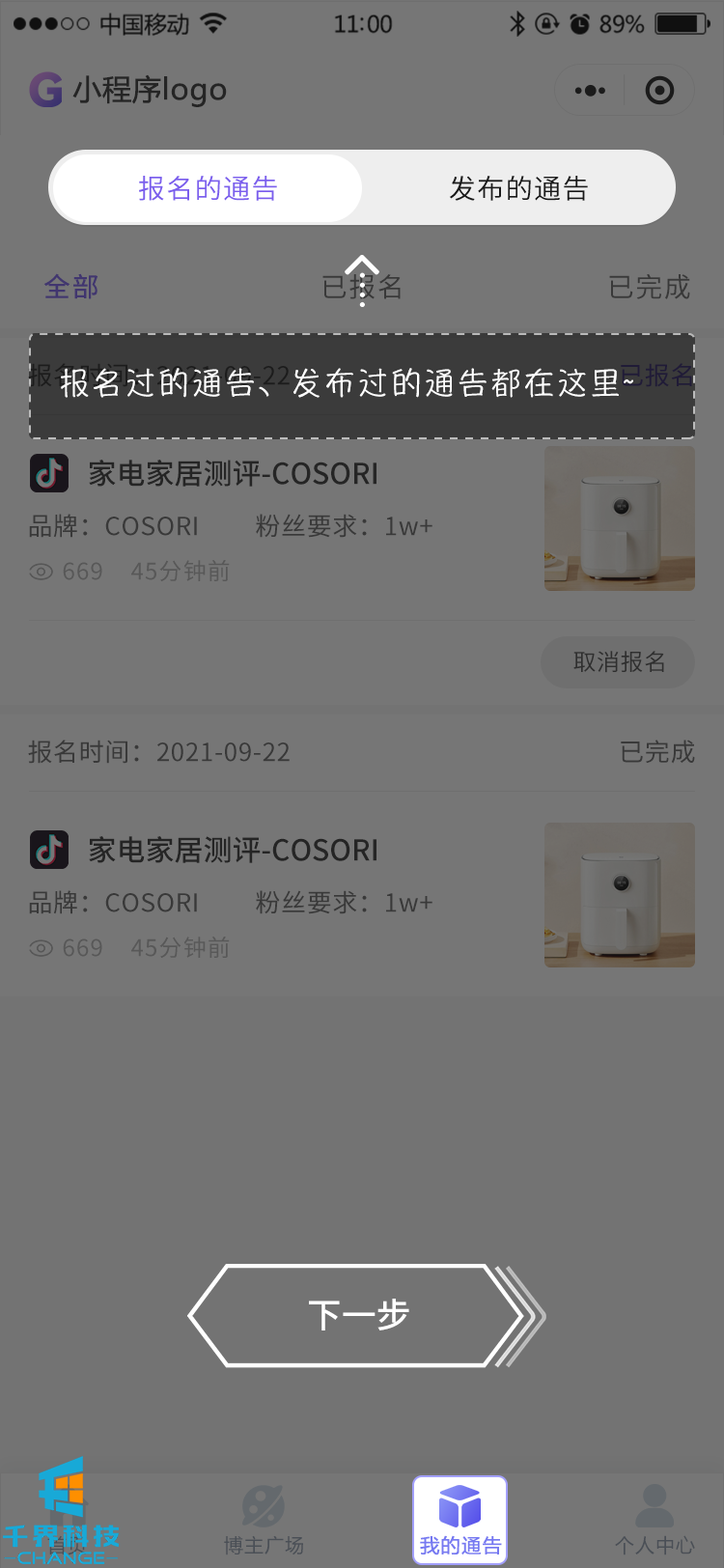
Task: Tap 取消报名 to cancel registration
Action: pos(618,662)
